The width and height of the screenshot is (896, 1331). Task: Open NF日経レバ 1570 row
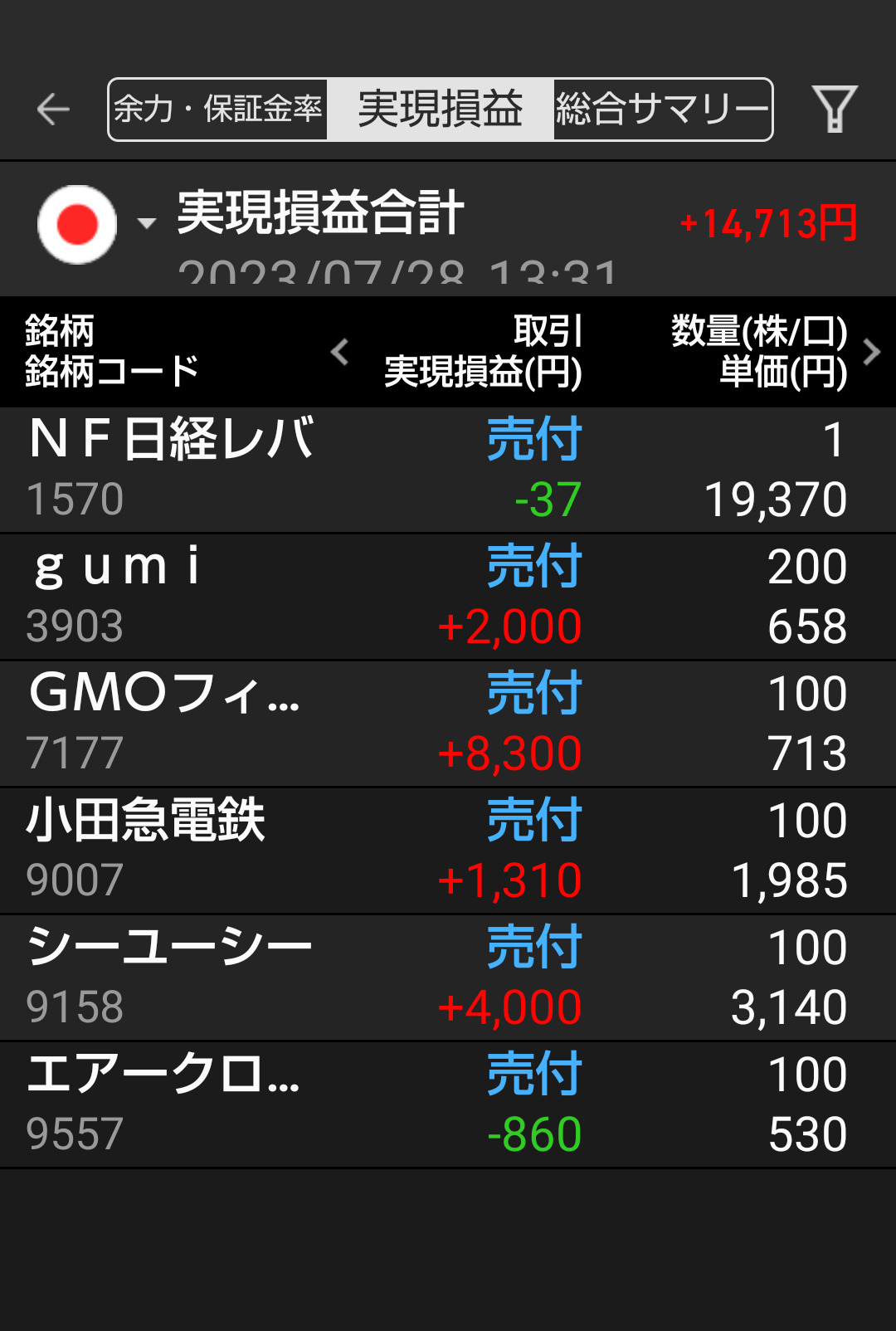pyautogui.click(x=448, y=470)
